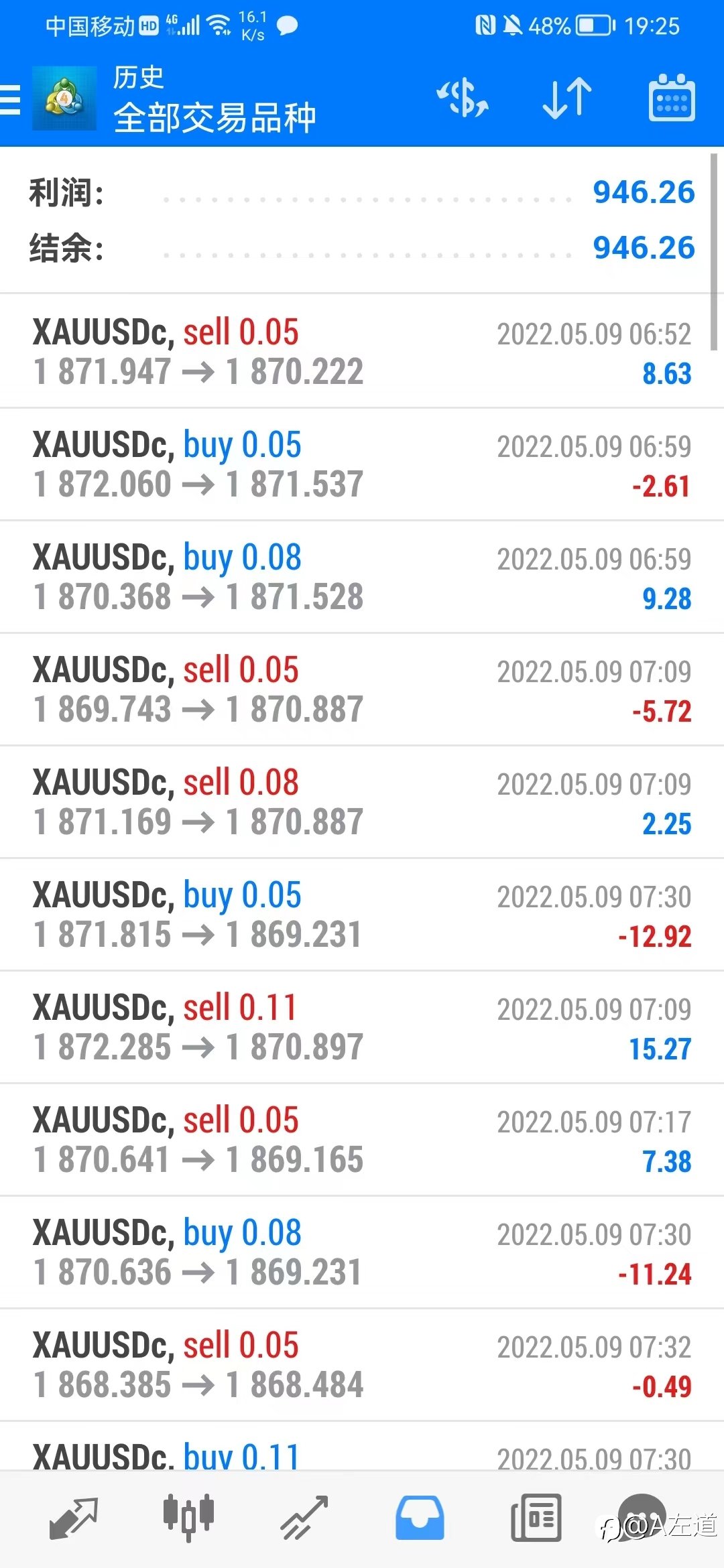724x1568 pixels.
Task: Open sell 0.05 trade with -5.72 loss
Action: click(x=362, y=689)
